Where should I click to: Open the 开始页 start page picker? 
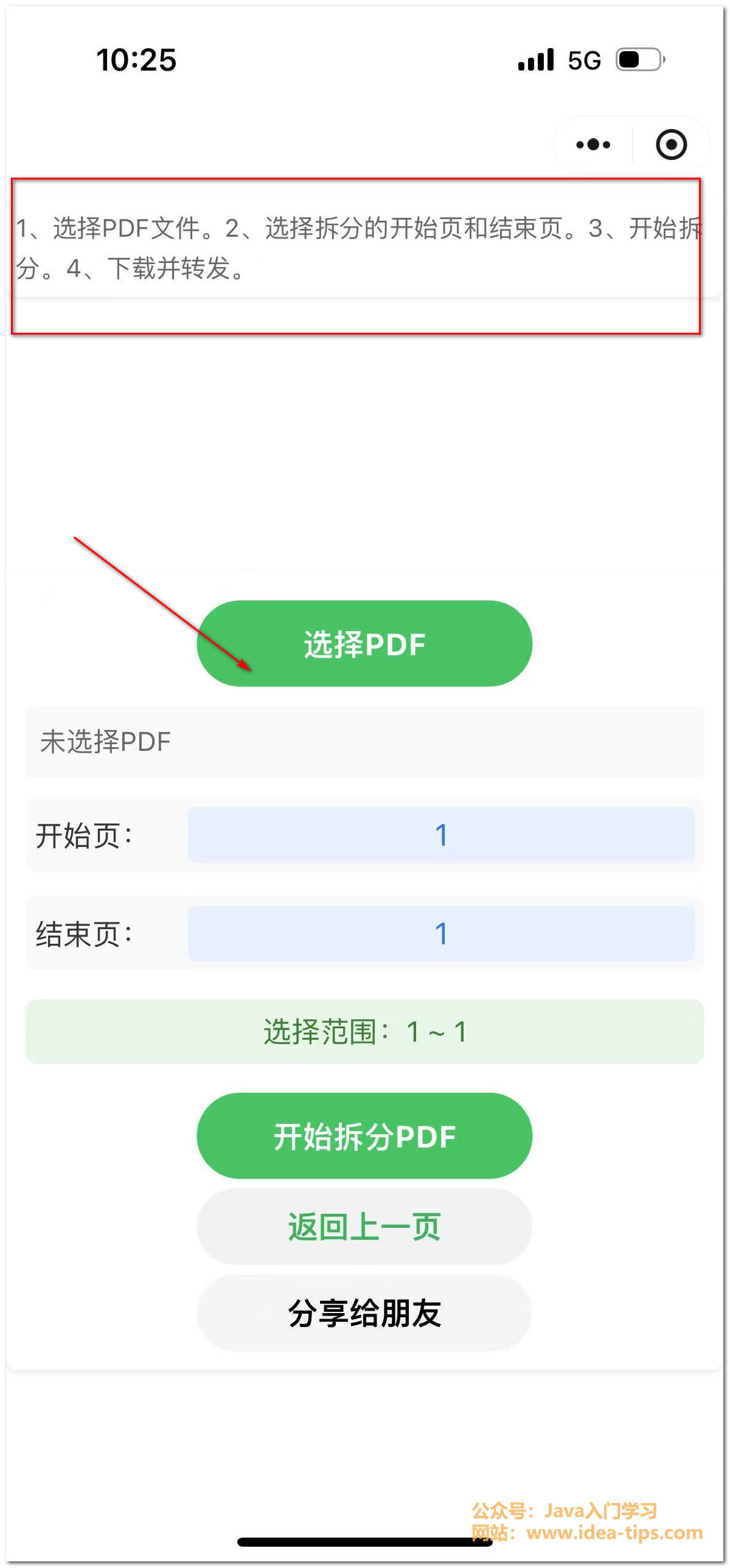[x=441, y=835]
